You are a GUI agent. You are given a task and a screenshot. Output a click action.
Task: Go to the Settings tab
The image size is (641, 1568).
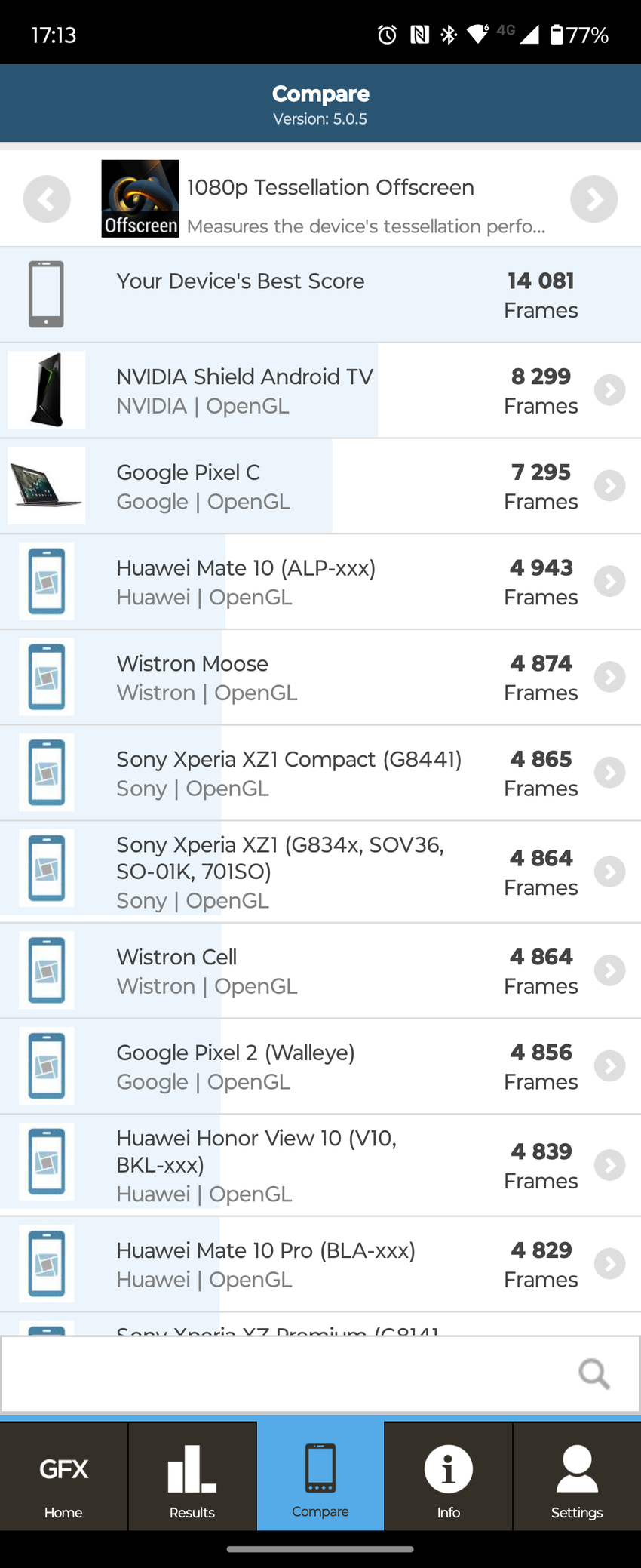(577, 1477)
